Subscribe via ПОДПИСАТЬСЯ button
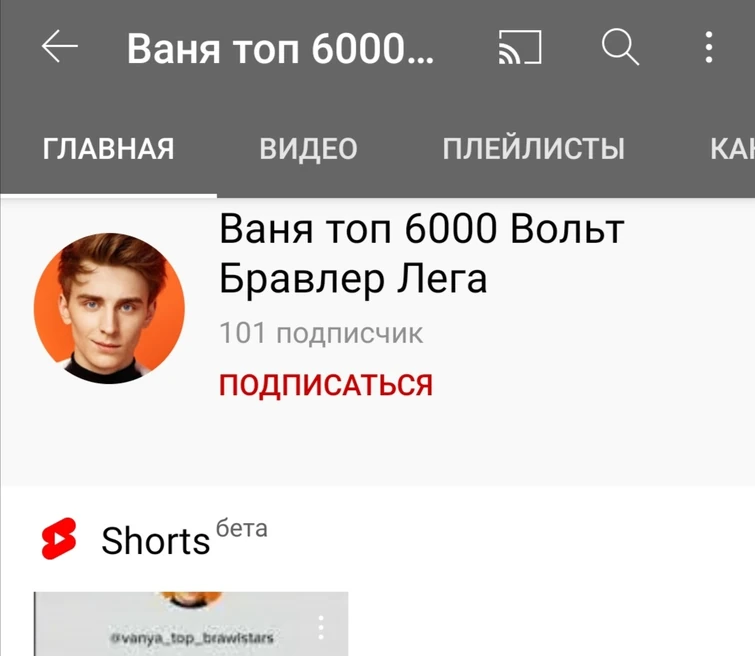This screenshot has width=755, height=656. (x=326, y=385)
